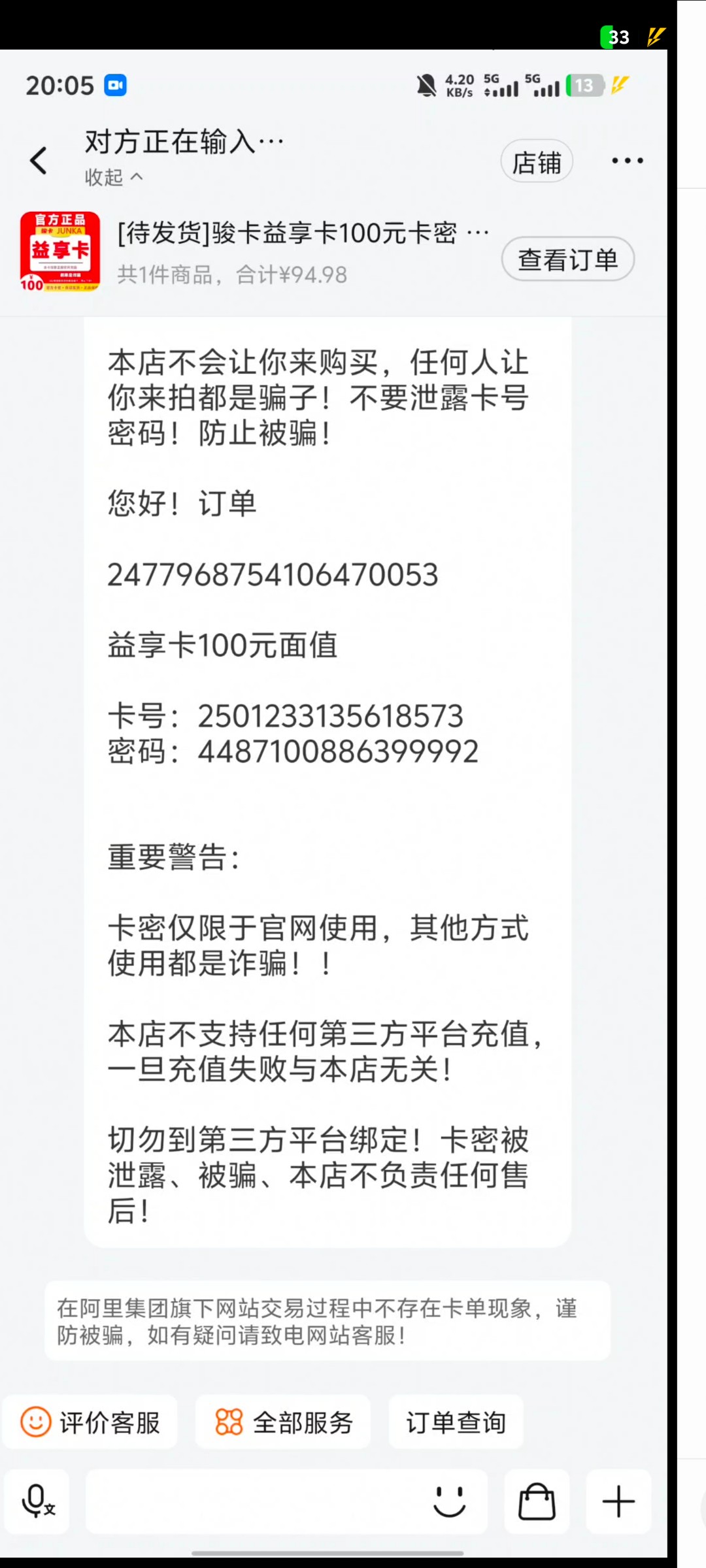Open the 骏卡益享卡 order card thumbnail
Viewport: 706px width, 1568px height.
pos(60,252)
